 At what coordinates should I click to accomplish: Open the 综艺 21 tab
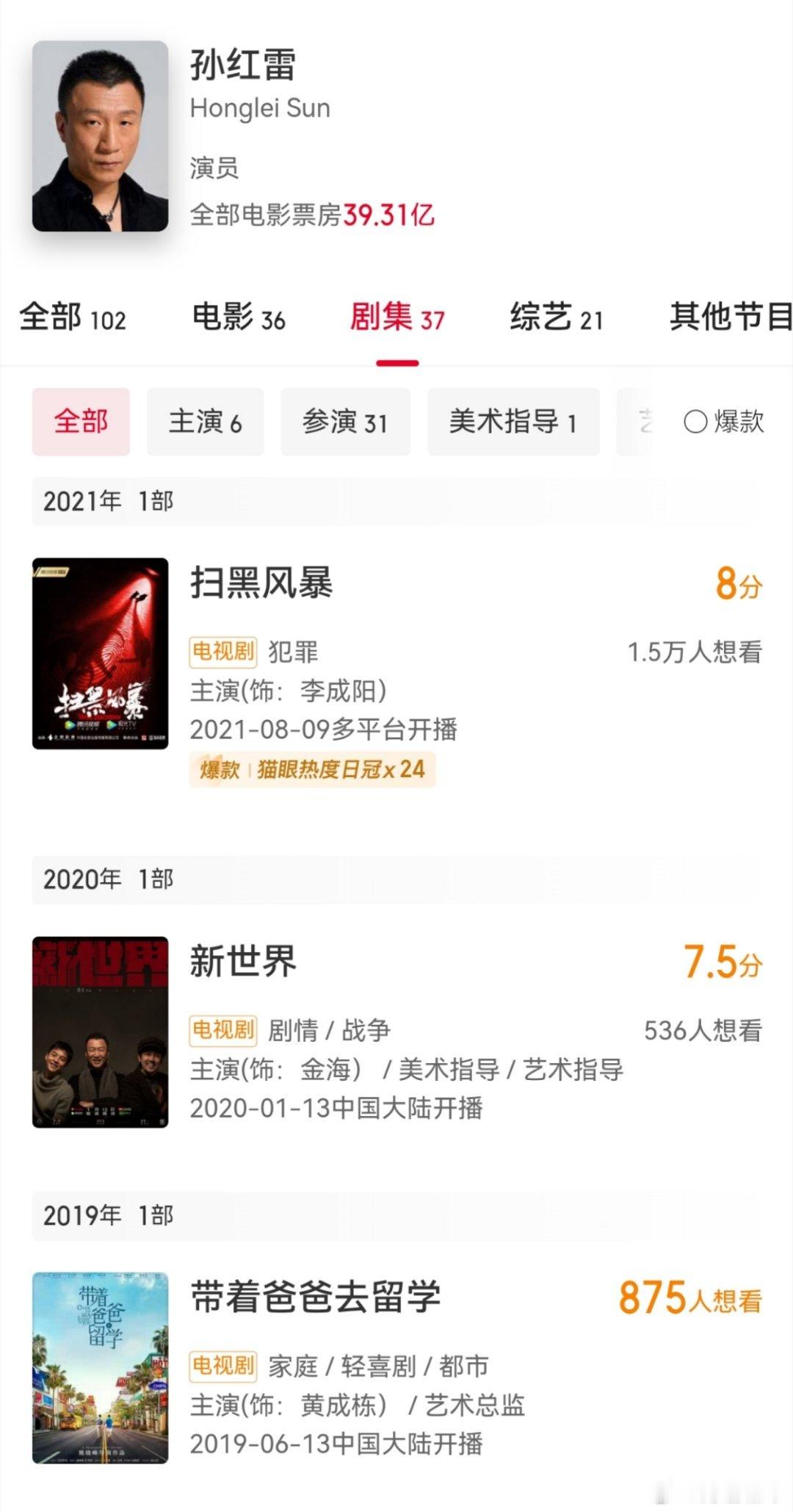click(557, 317)
